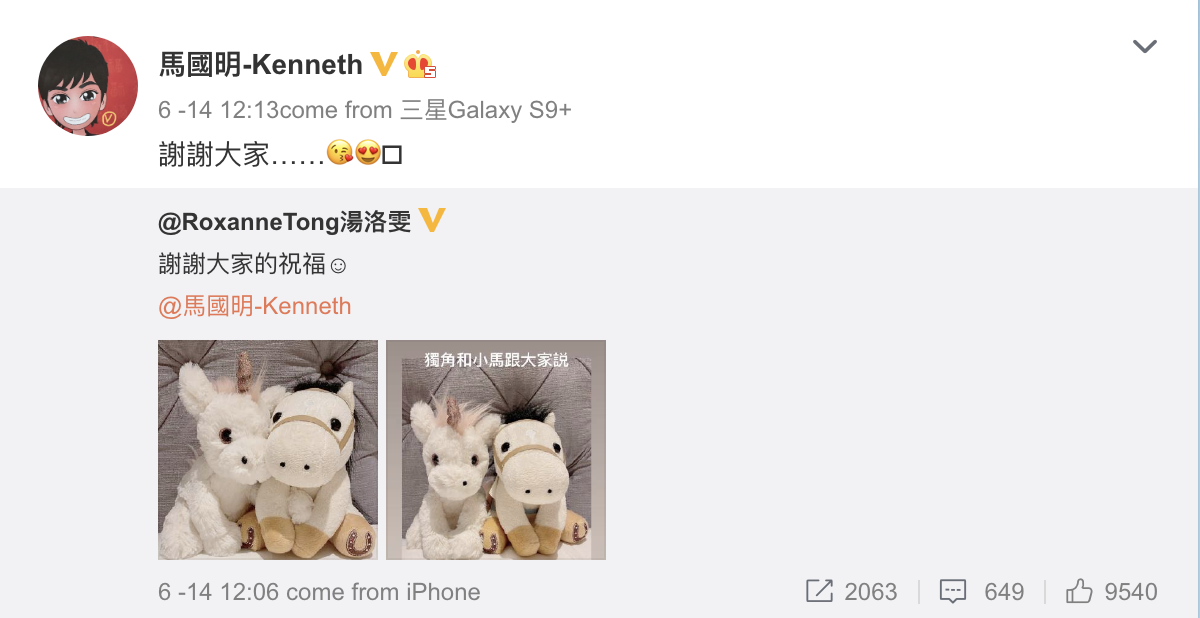
Task: Open the post options dropdown chevron
Action: pos(1144,46)
